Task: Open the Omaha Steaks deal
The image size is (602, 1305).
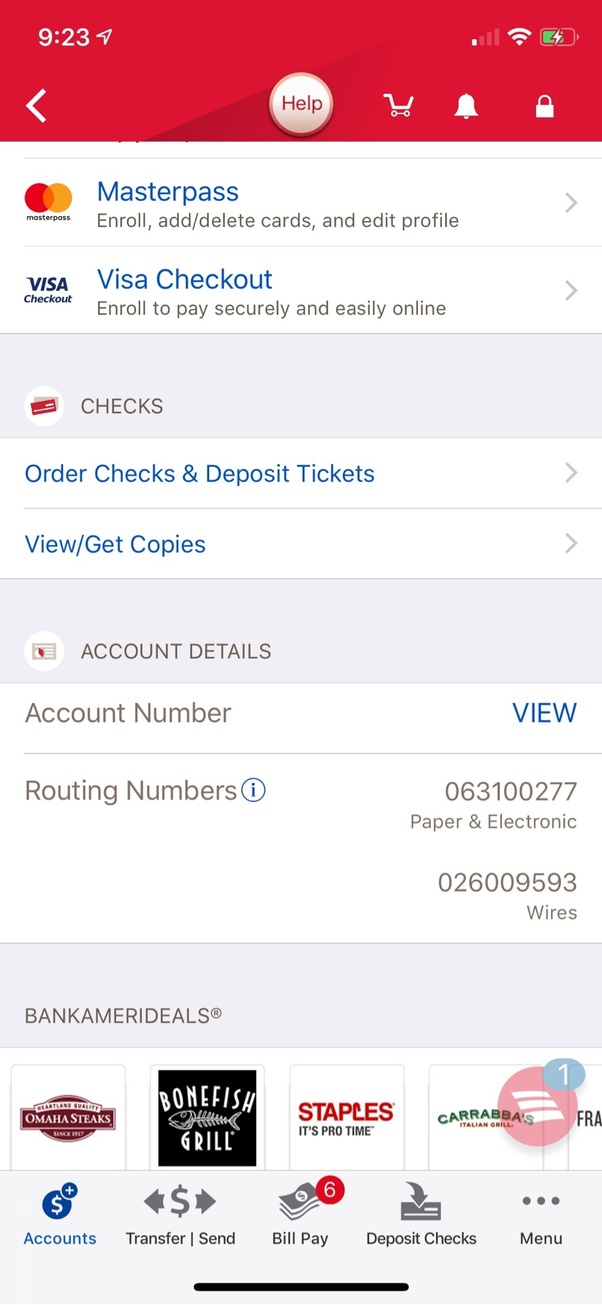Action: (68, 1116)
